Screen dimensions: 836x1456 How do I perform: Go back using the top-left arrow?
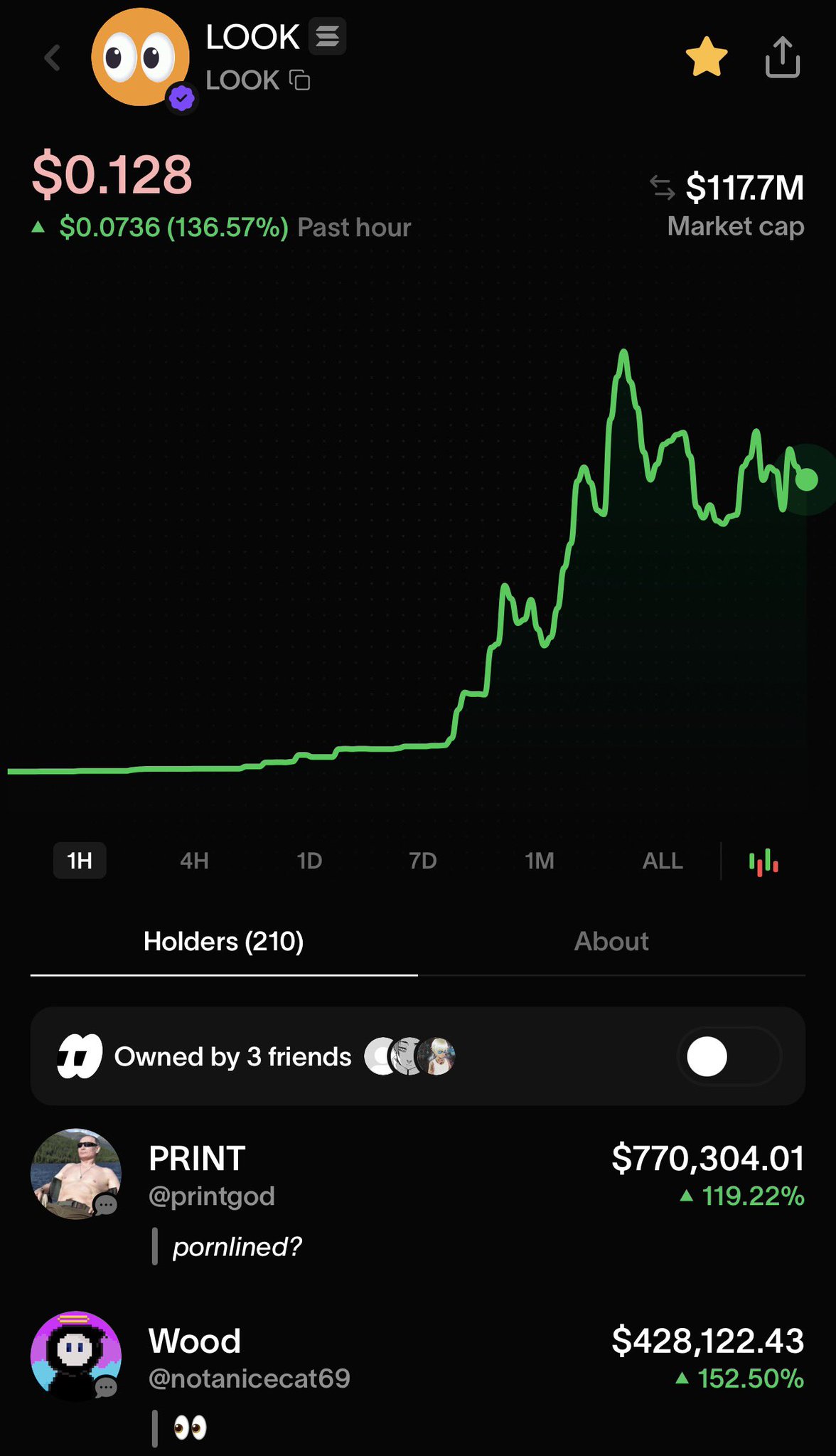tap(53, 58)
